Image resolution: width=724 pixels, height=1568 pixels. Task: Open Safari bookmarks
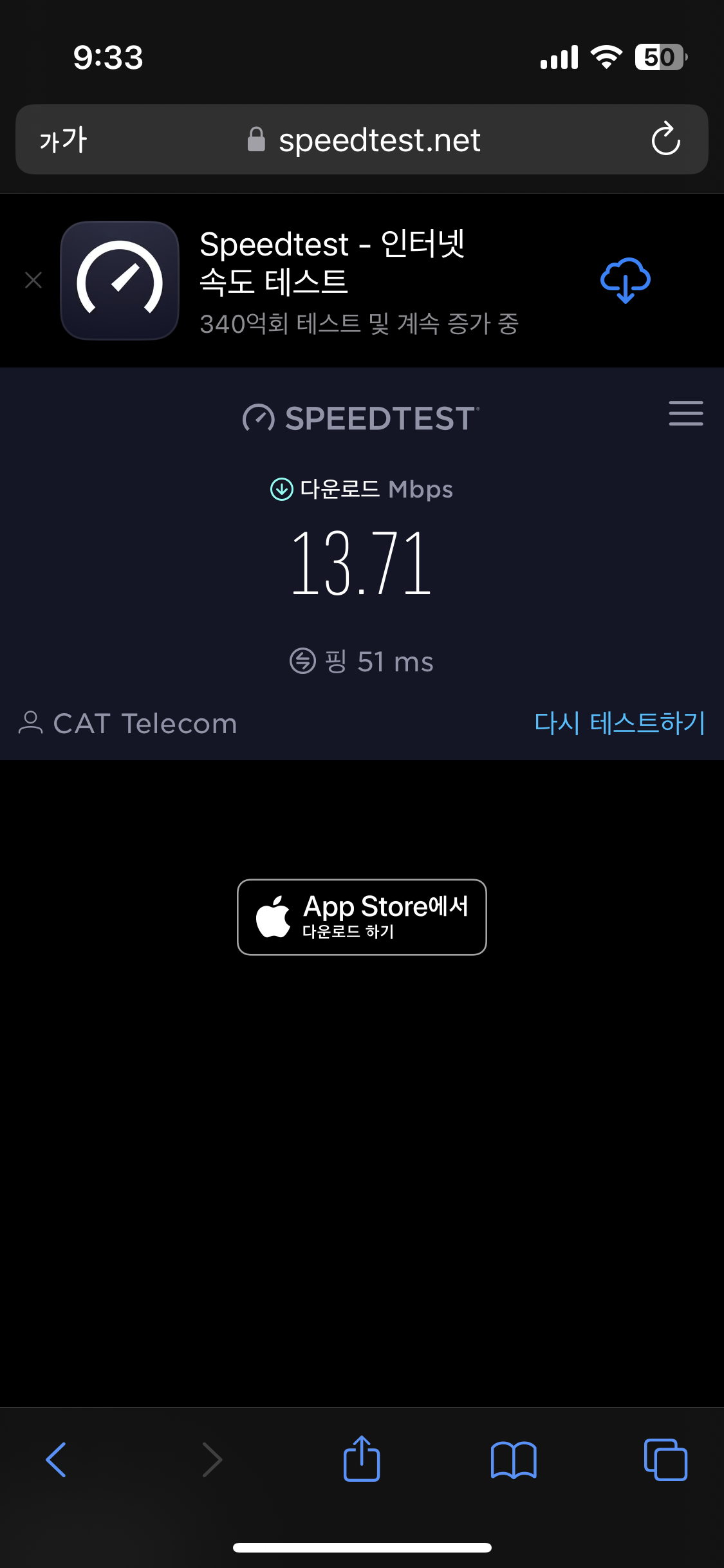pyautogui.click(x=514, y=1459)
